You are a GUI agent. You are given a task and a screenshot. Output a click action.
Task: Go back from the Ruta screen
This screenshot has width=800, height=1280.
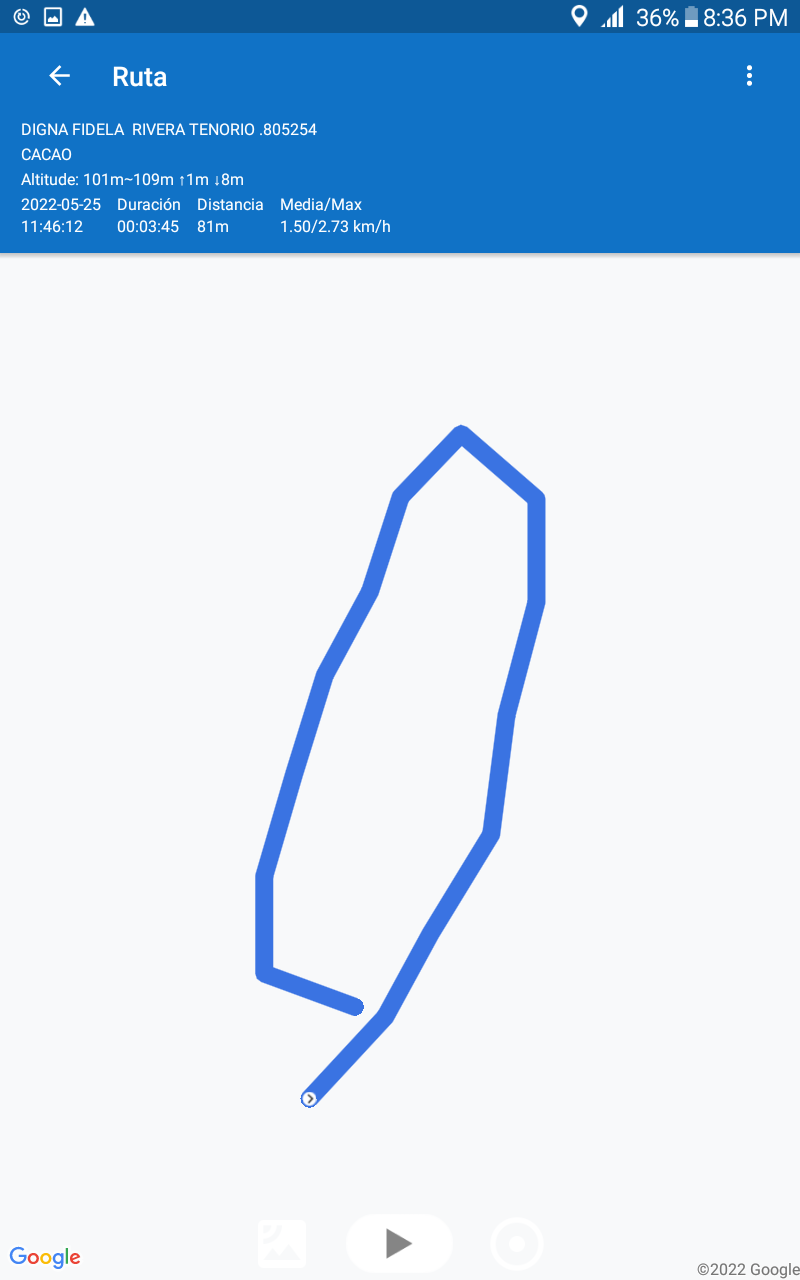point(59,76)
